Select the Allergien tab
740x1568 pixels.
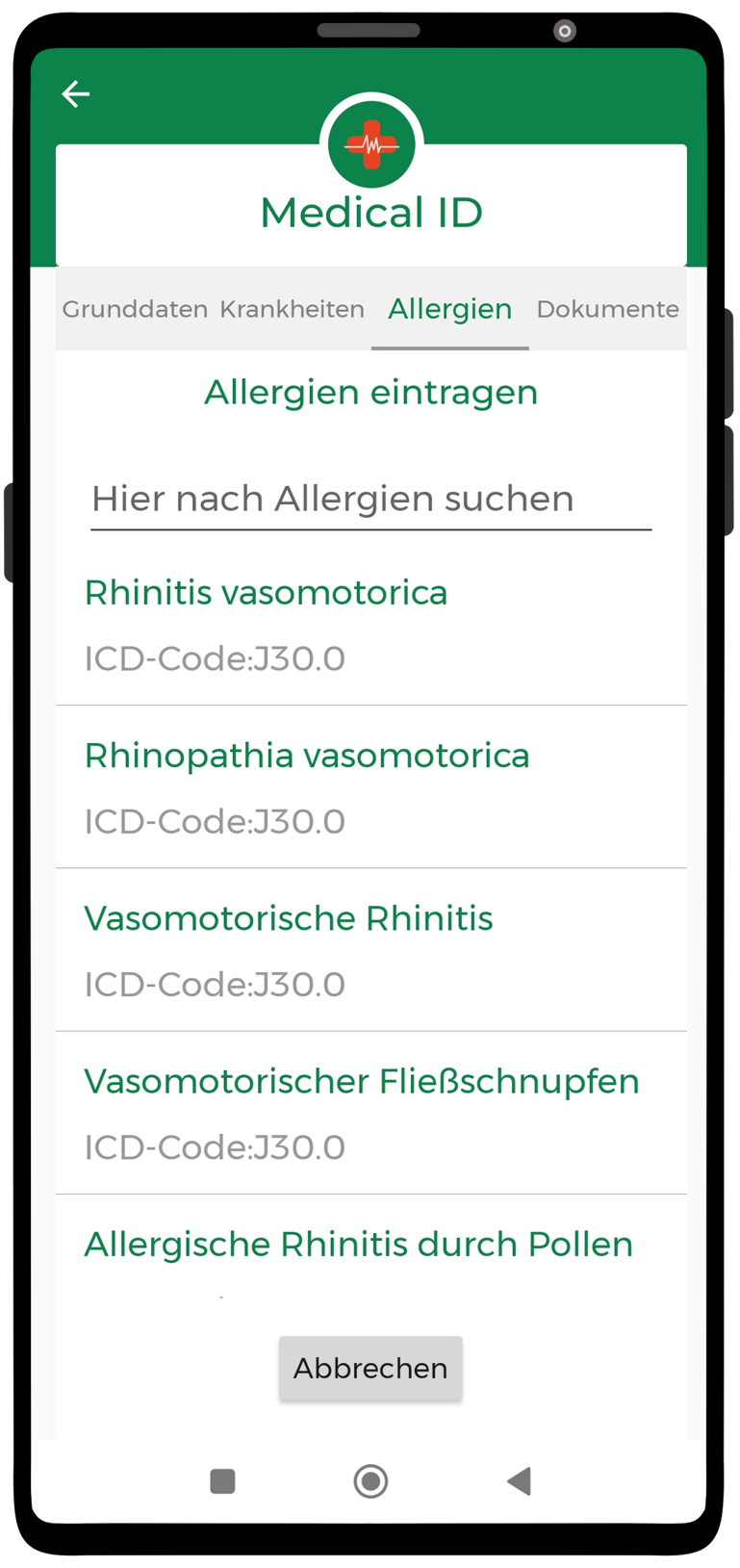click(x=450, y=309)
